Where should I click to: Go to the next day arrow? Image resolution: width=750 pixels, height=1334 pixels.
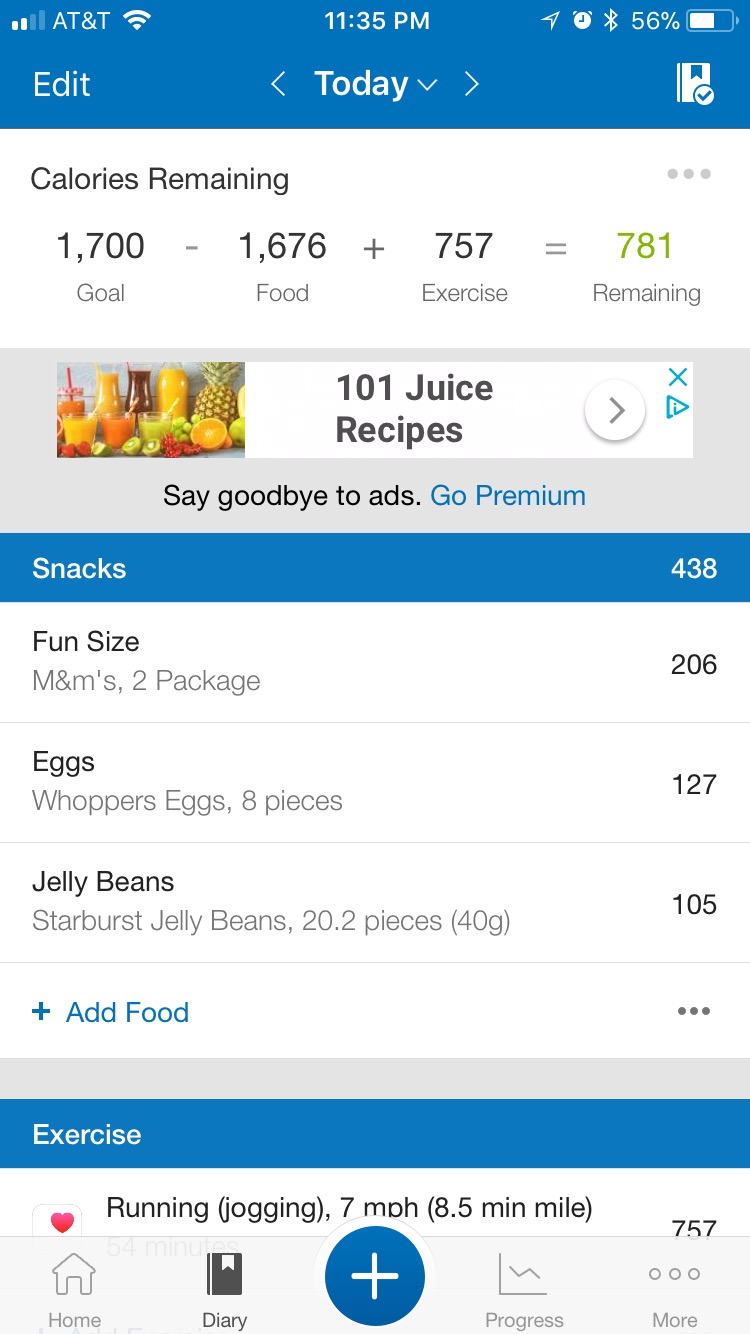(472, 84)
